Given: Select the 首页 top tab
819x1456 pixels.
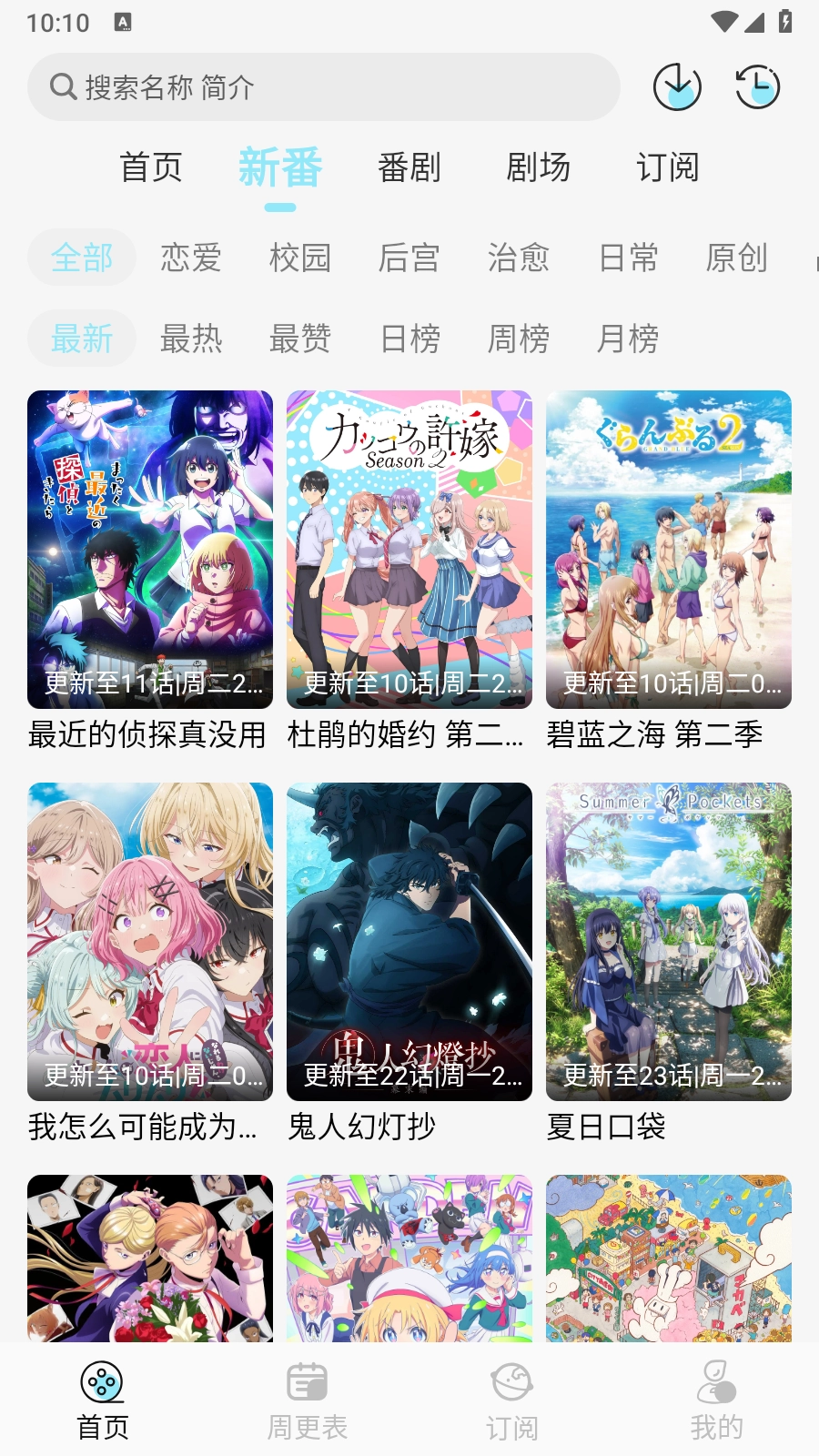Looking at the screenshot, I should click(151, 167).
